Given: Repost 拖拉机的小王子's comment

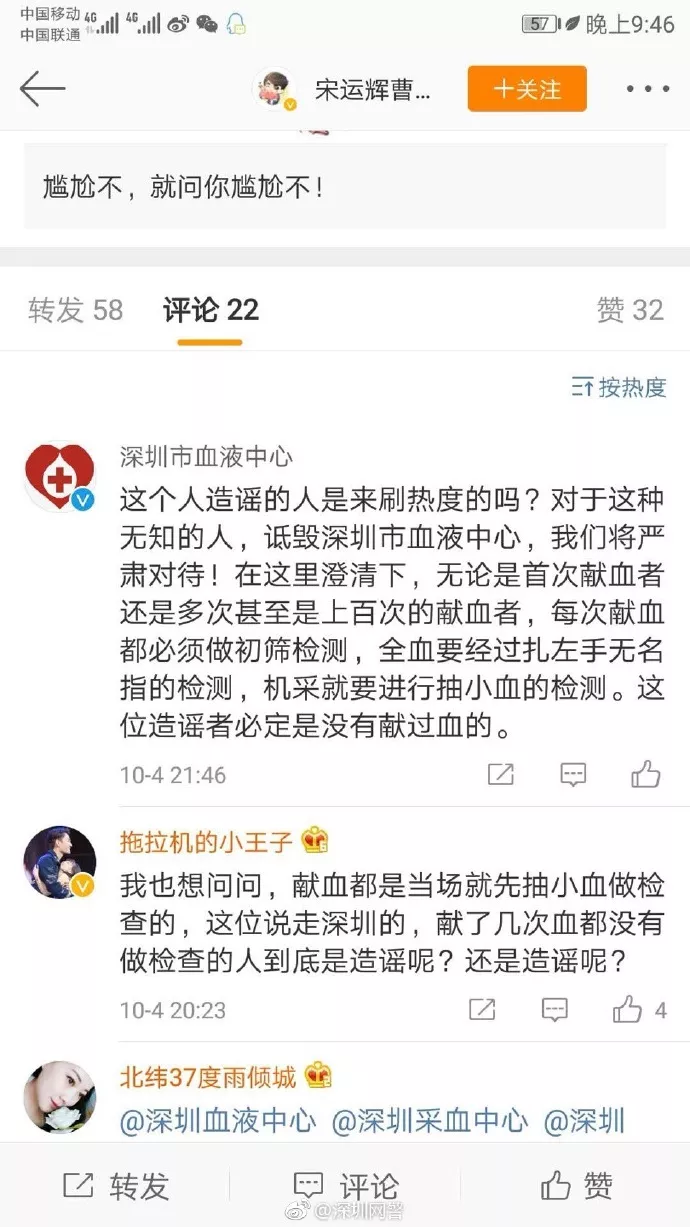Looking at the screenshot, I should coord(482,1010).
